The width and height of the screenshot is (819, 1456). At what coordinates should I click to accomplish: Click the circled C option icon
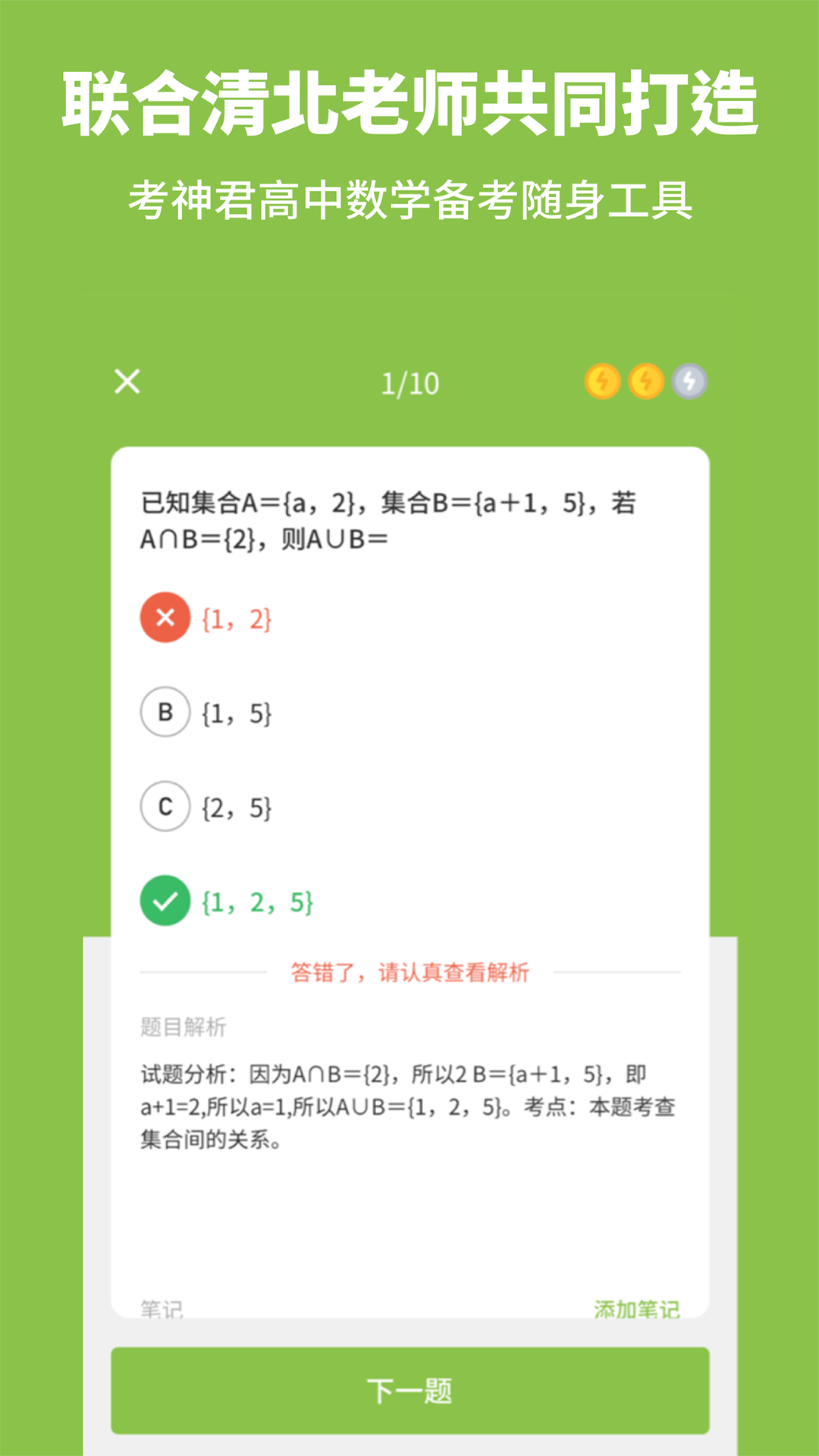click(165, 807)
